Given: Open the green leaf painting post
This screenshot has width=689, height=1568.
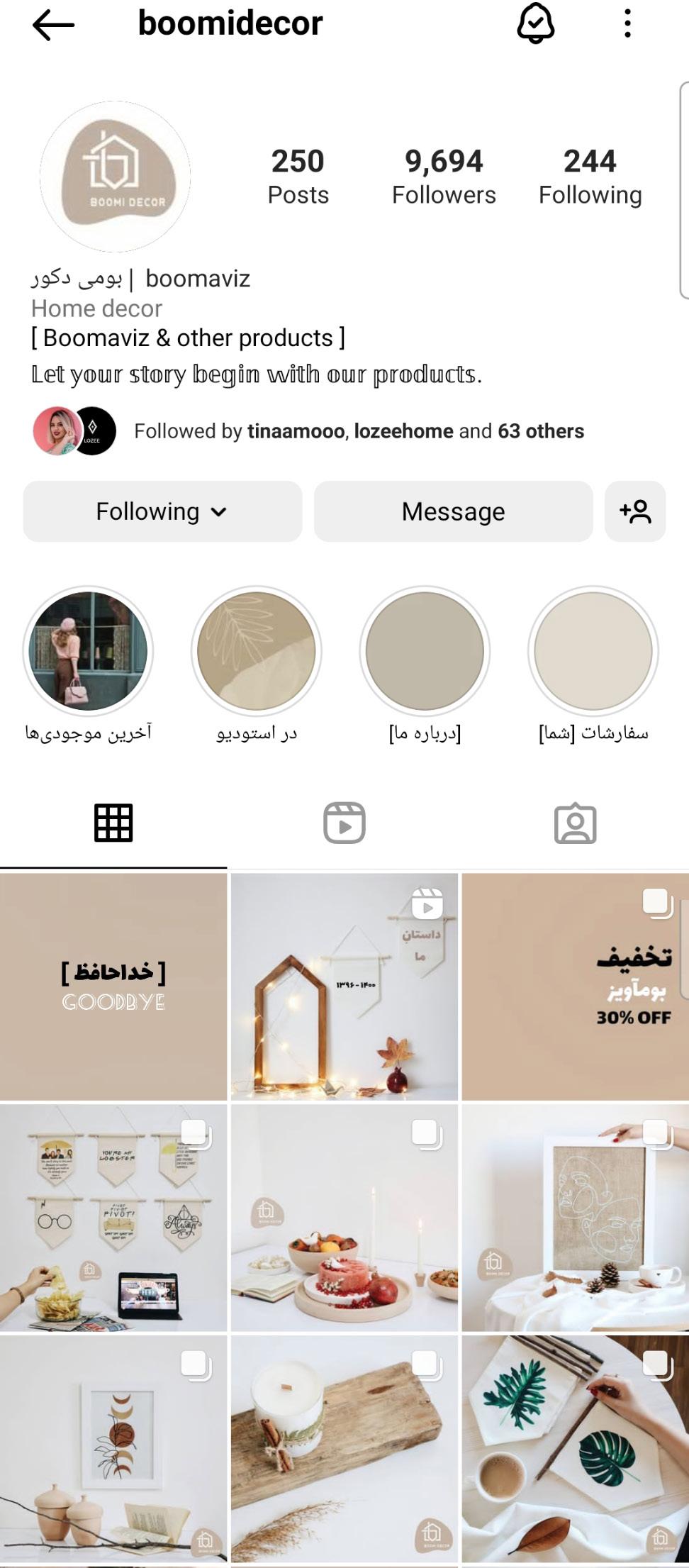Looking at the screenshot, I should (x=575, y=1448).
